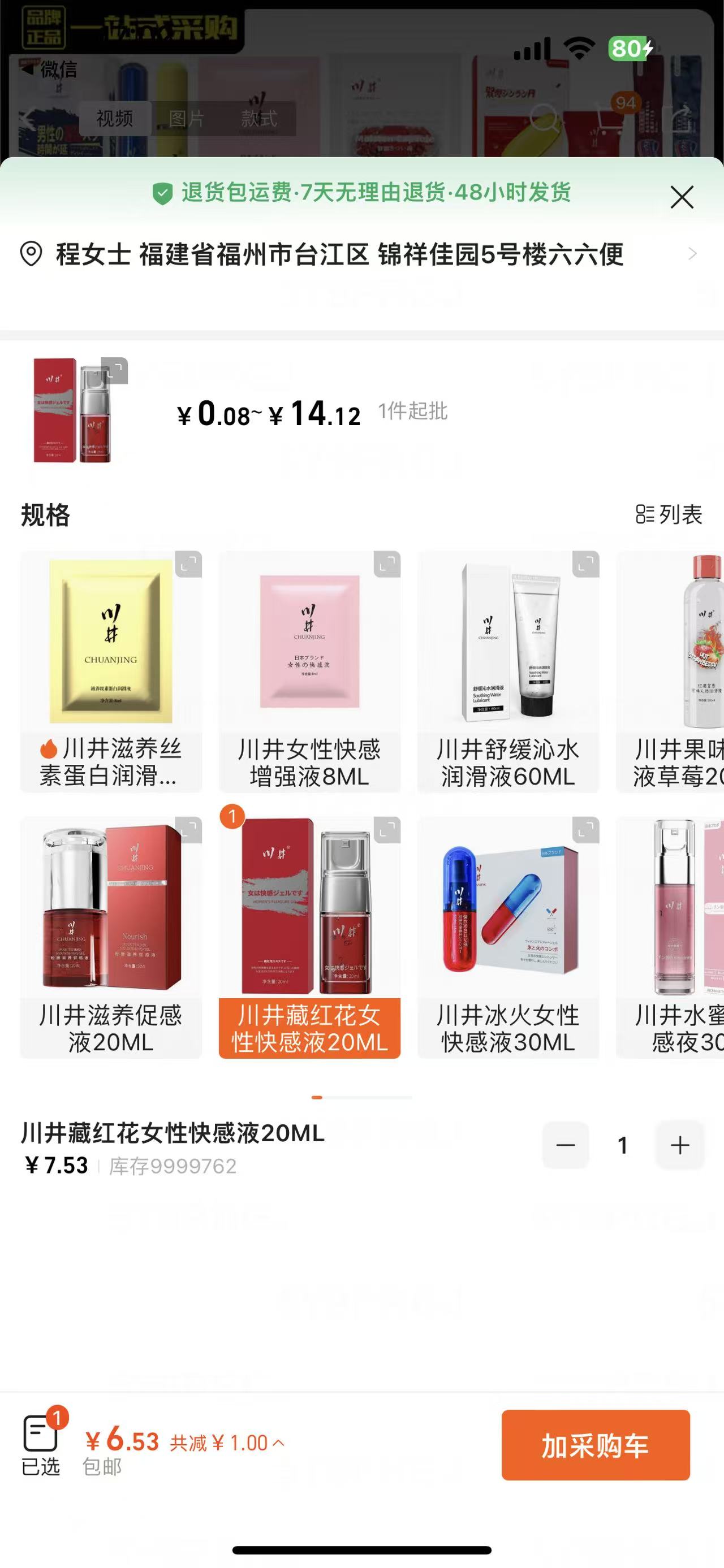The height and width of the screenshot is (1568, 724).
Task: Expand the 共减 ¥1.00 discount details
Action: pyautogui.click(x=226, y=1443)
